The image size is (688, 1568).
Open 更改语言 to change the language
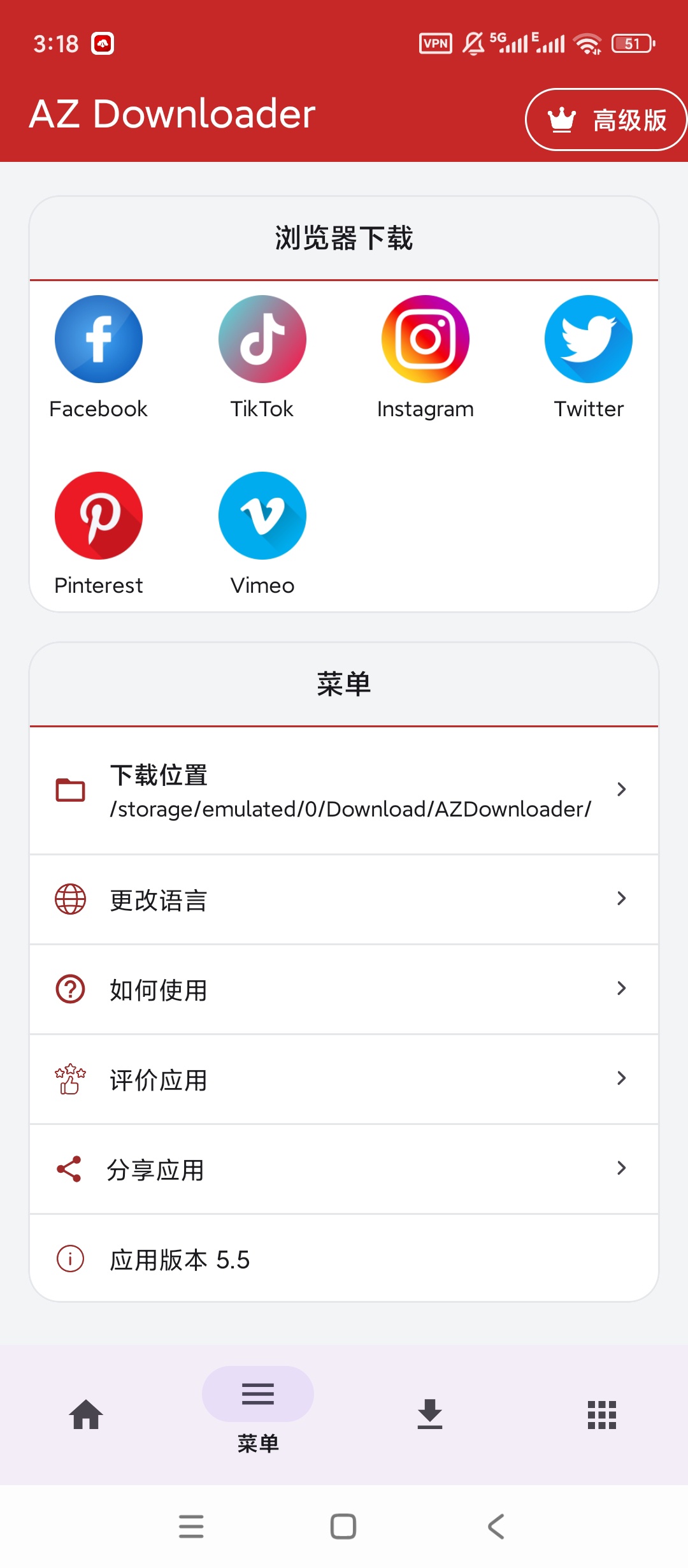[x=344, y=899]
